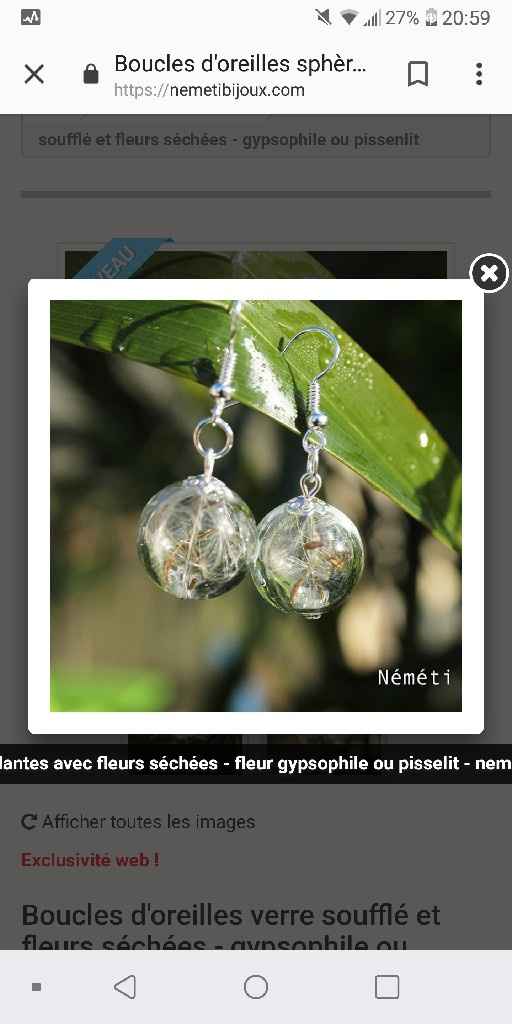Close the browser custom tab
512x1024 pixels.
tap(34, 74)
